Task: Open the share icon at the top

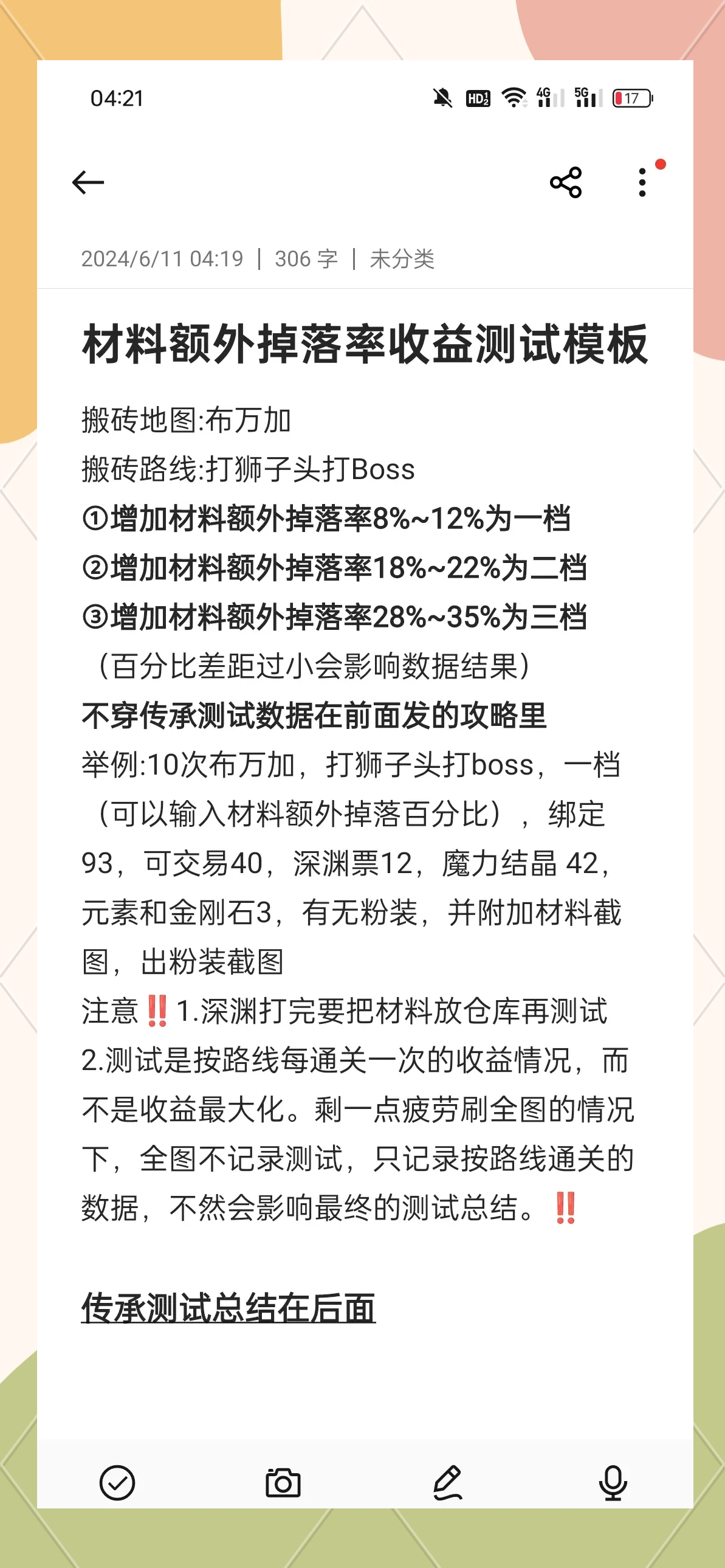Action: click(x=565, y=182)
